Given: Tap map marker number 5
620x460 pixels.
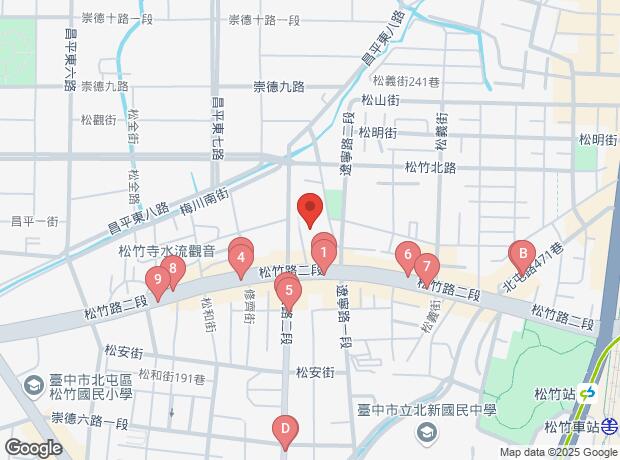Looking at the screenshot, I should click(289, 292).
